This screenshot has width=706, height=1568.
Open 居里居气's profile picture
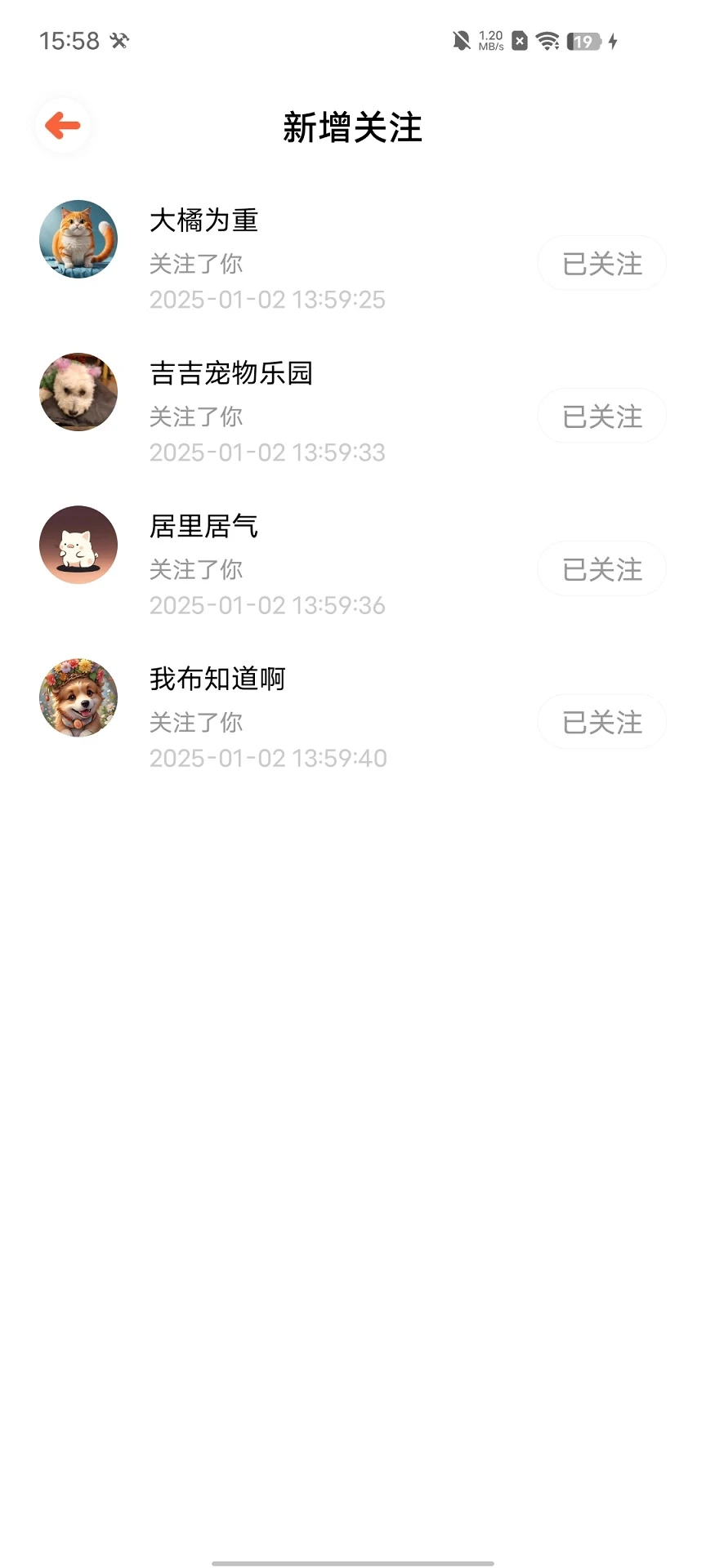click(78, 545)
